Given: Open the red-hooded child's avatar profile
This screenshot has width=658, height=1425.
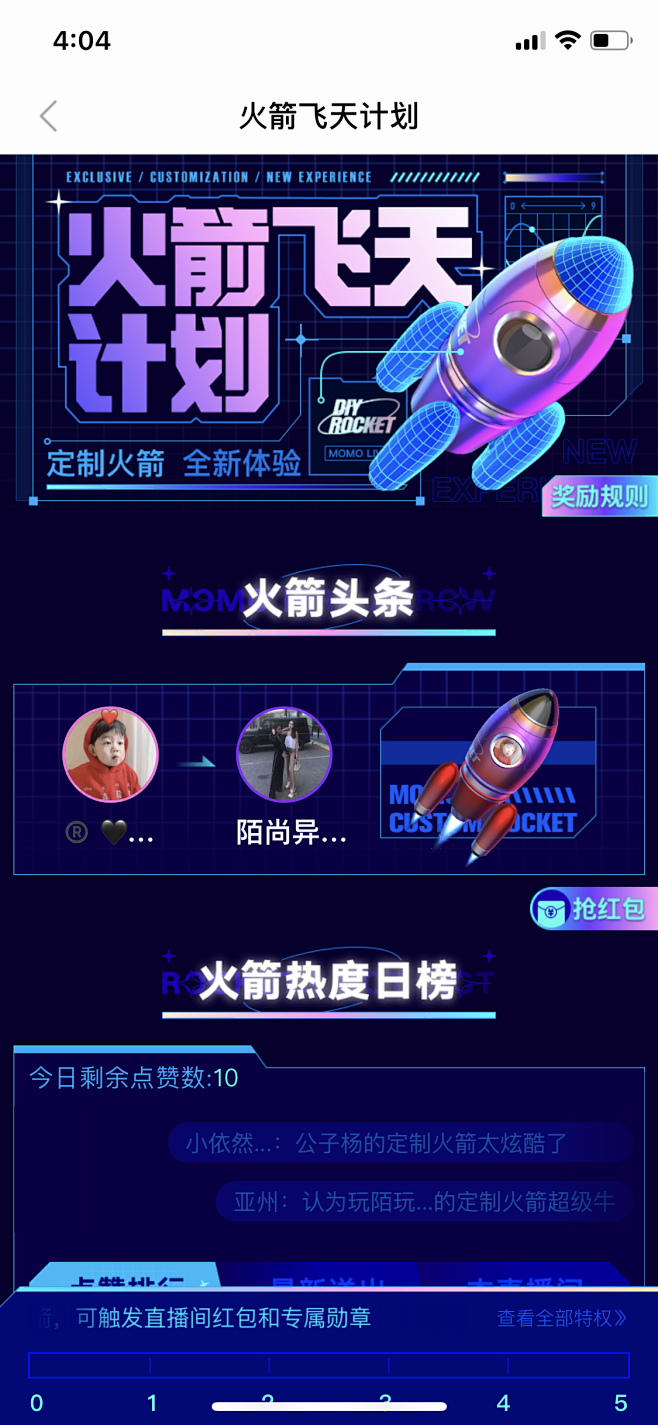Looking at the screenshot, I should point(110,754).
